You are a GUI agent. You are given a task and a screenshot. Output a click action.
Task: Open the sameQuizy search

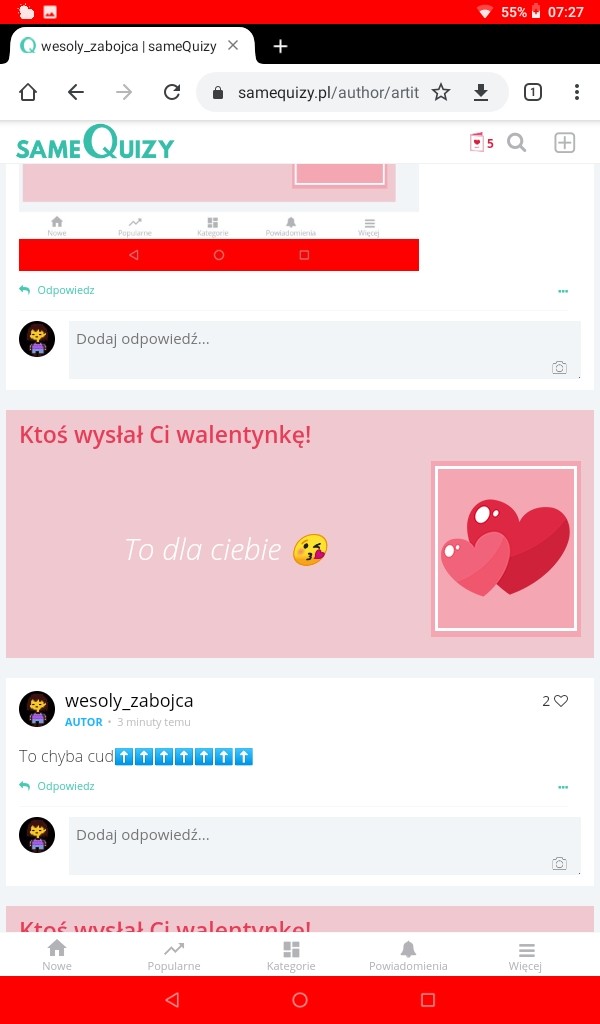(517, 143)
